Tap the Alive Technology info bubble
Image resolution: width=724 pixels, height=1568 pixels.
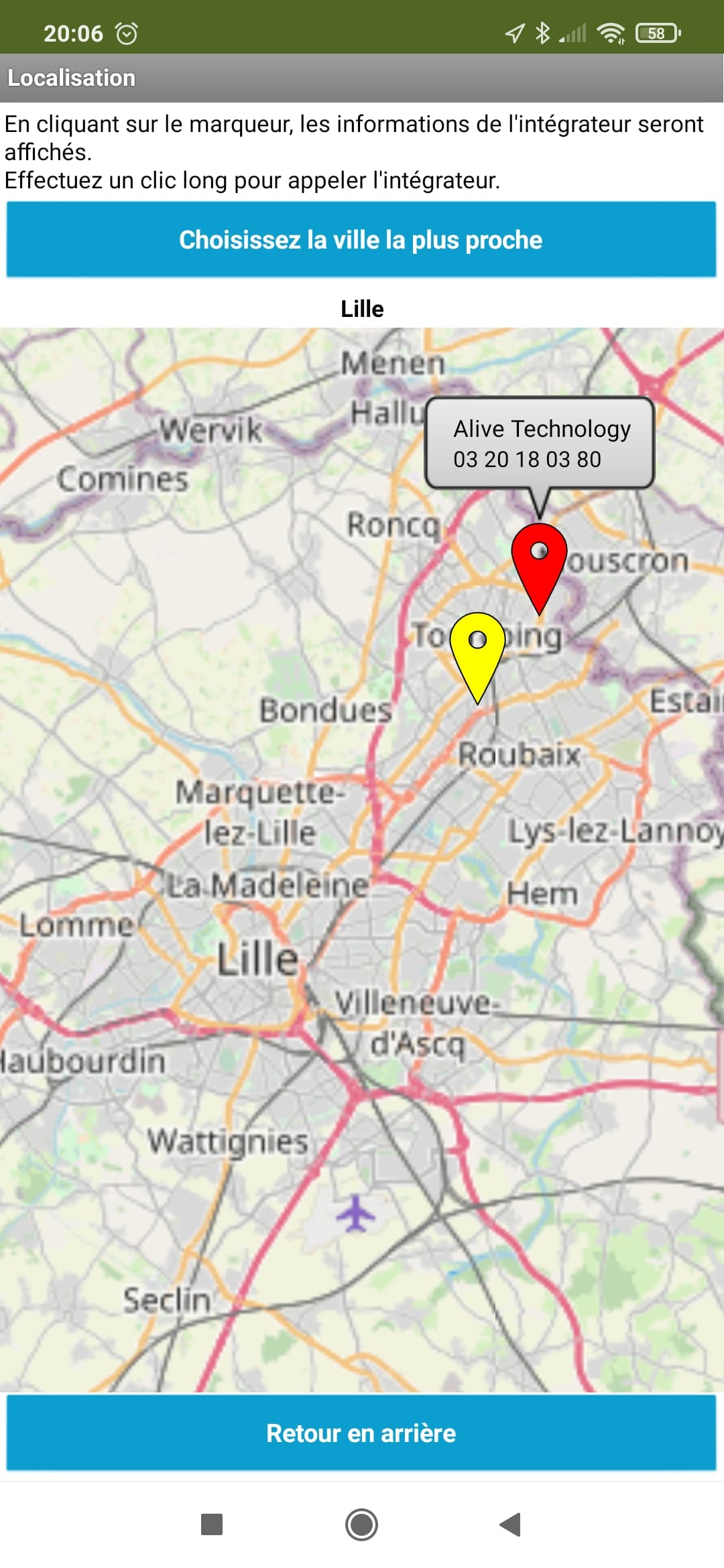click(x=540, y=444)
